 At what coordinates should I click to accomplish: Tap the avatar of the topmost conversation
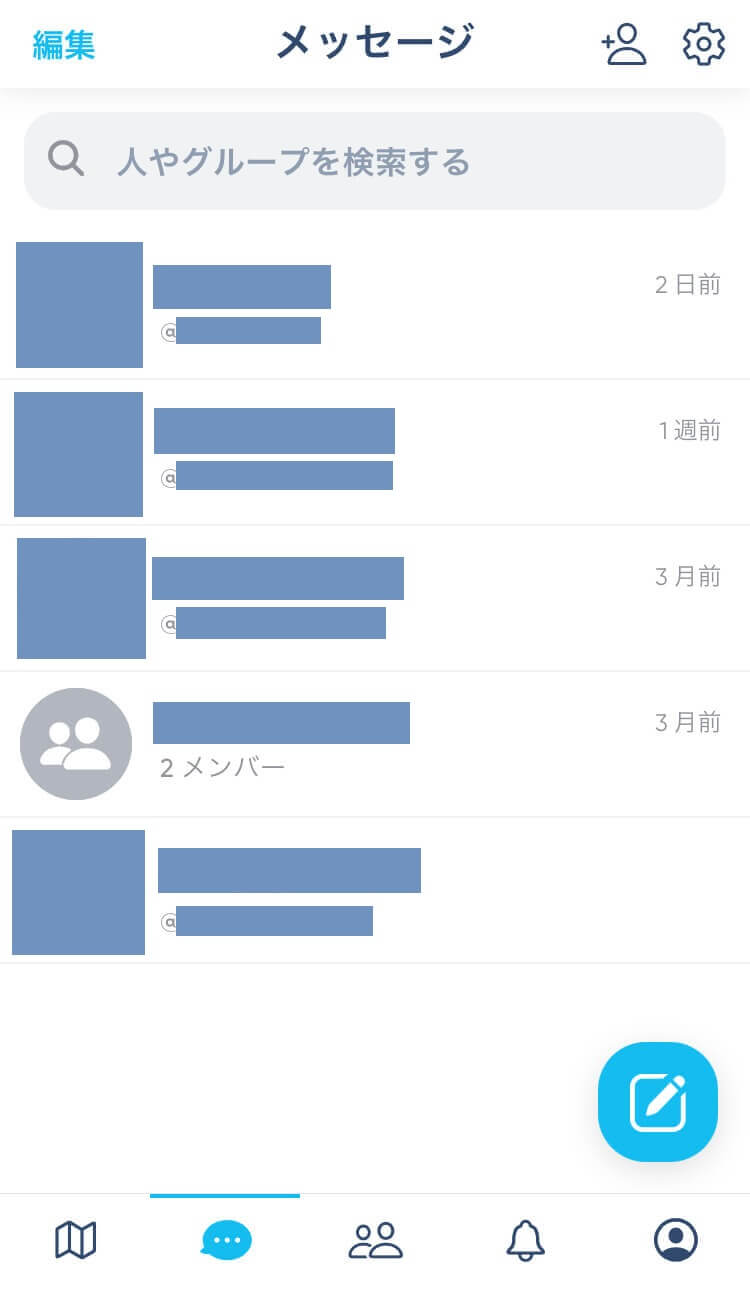coord(79,304)
